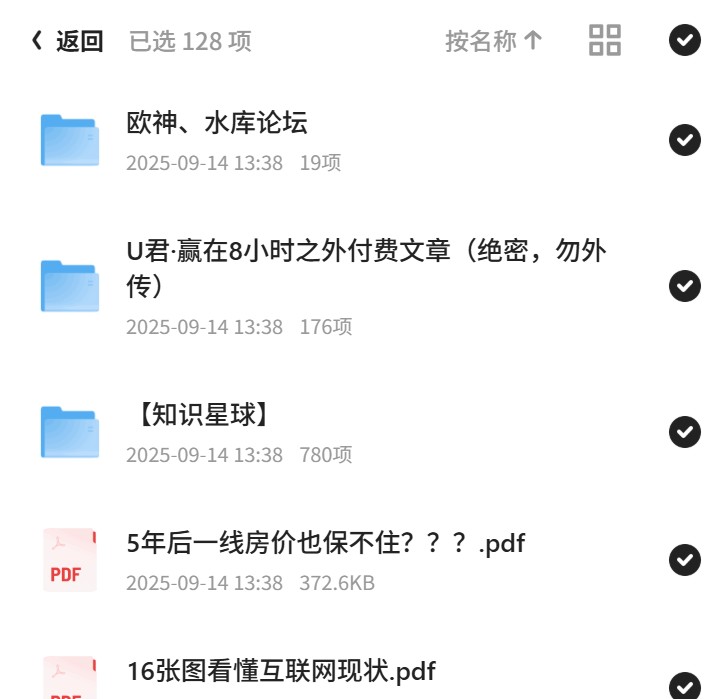The image size is (712, 699).
Task: Toggle the select-all checkmark at top
Action: click(684, 40)
